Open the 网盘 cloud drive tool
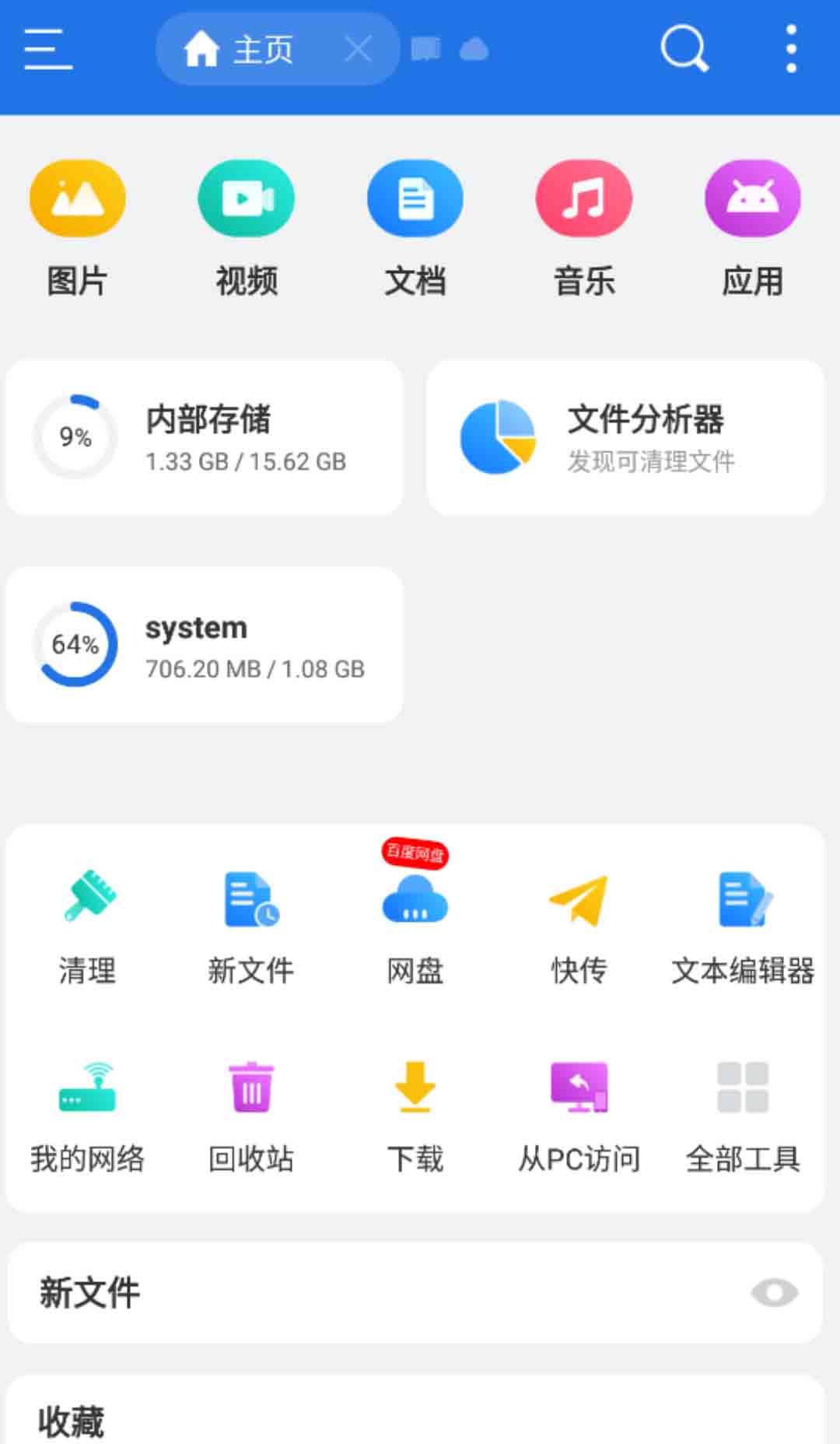Viewport: 840px width, 1444px height. (415, 927)
